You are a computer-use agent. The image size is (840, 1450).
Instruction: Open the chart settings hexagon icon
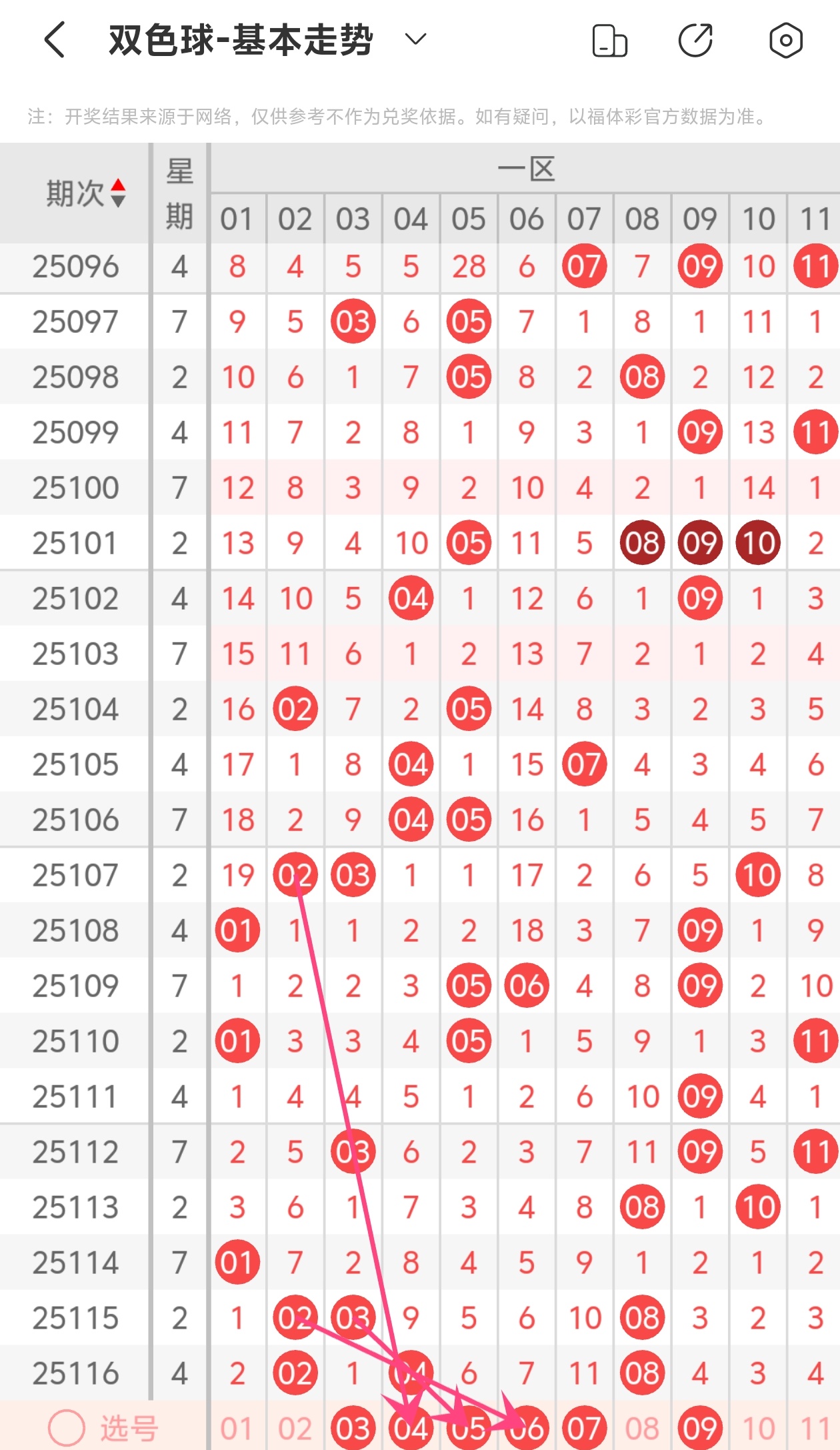coord(785,41)
